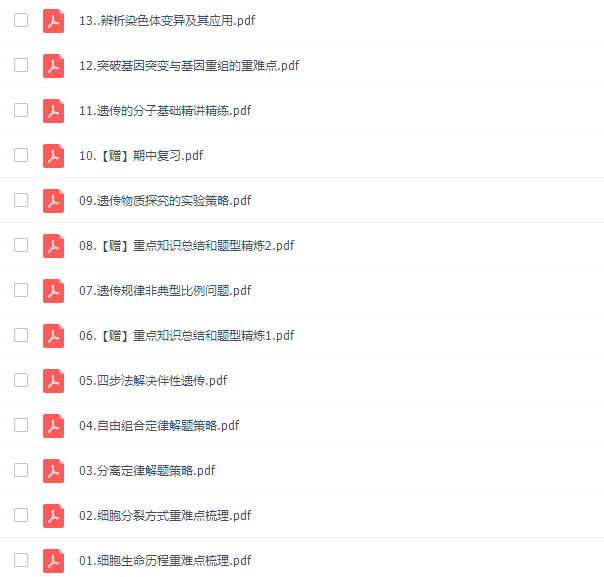This screenshot has height=577, width=604.
Task: Open 06.【赠】重点知识总结和题型精炼1.pdf
Action: (186, 335)
